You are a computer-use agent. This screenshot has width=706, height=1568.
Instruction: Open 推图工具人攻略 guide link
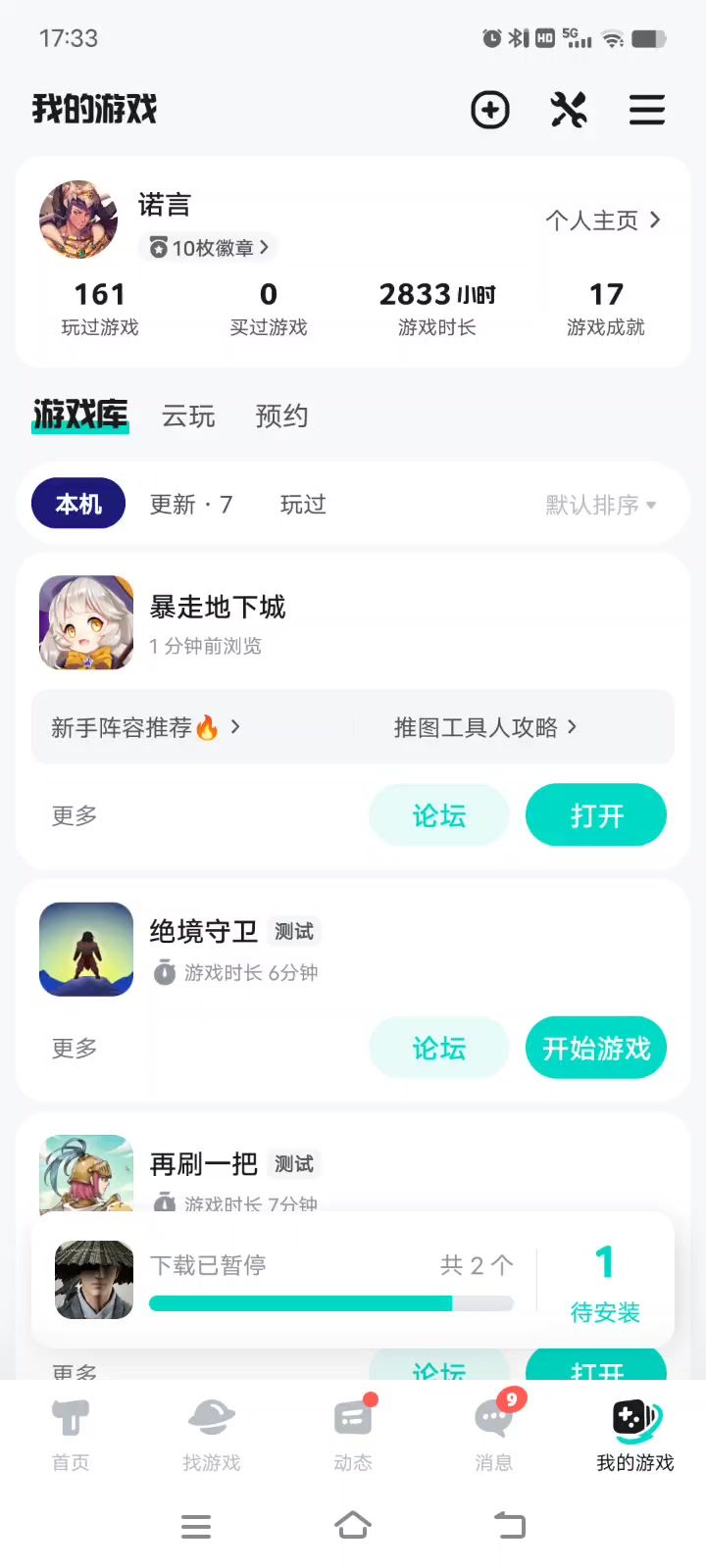484,727
